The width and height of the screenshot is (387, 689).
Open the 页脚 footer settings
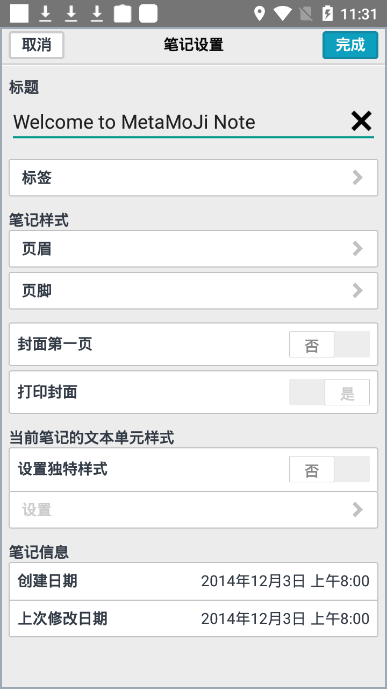193,290
